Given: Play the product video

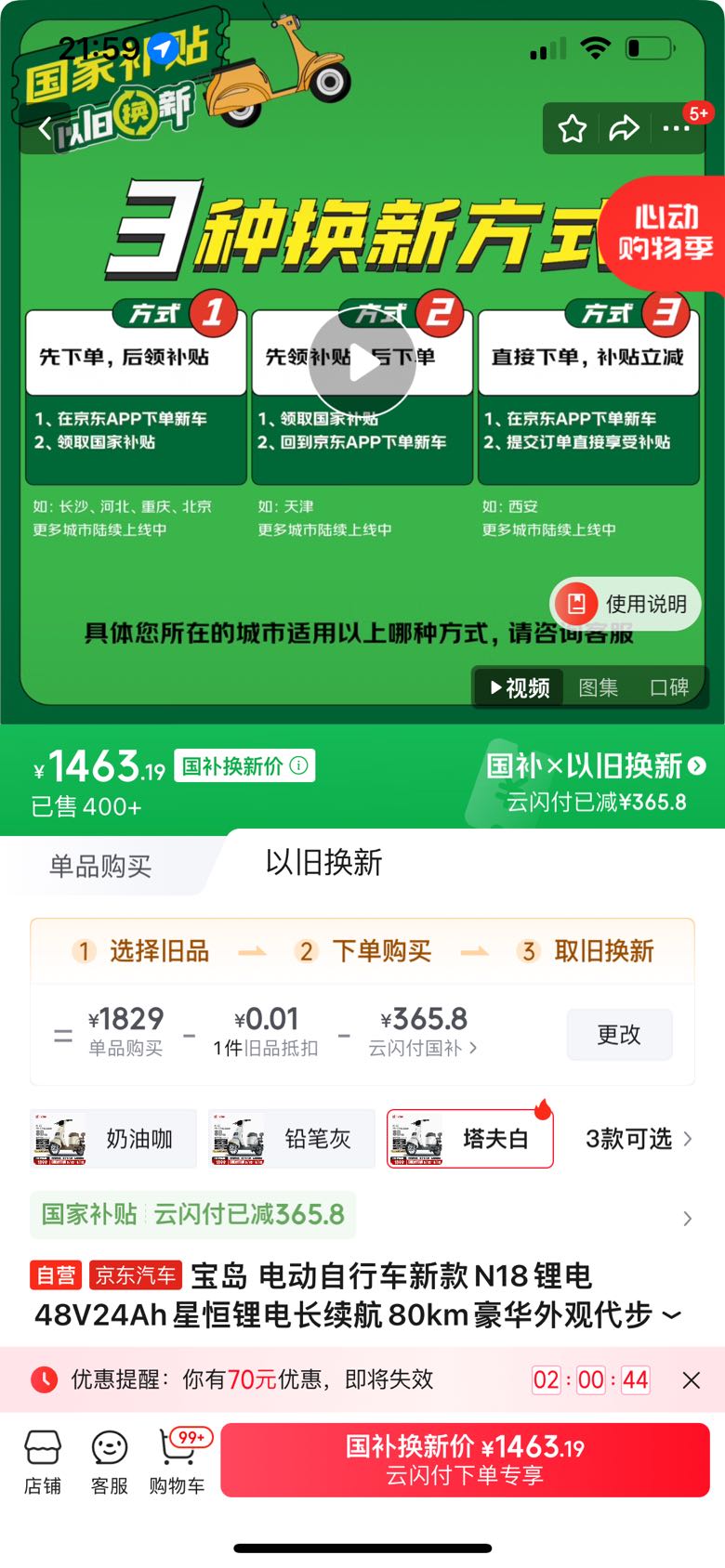Looking at the screenshot, I should pos(362,363).
